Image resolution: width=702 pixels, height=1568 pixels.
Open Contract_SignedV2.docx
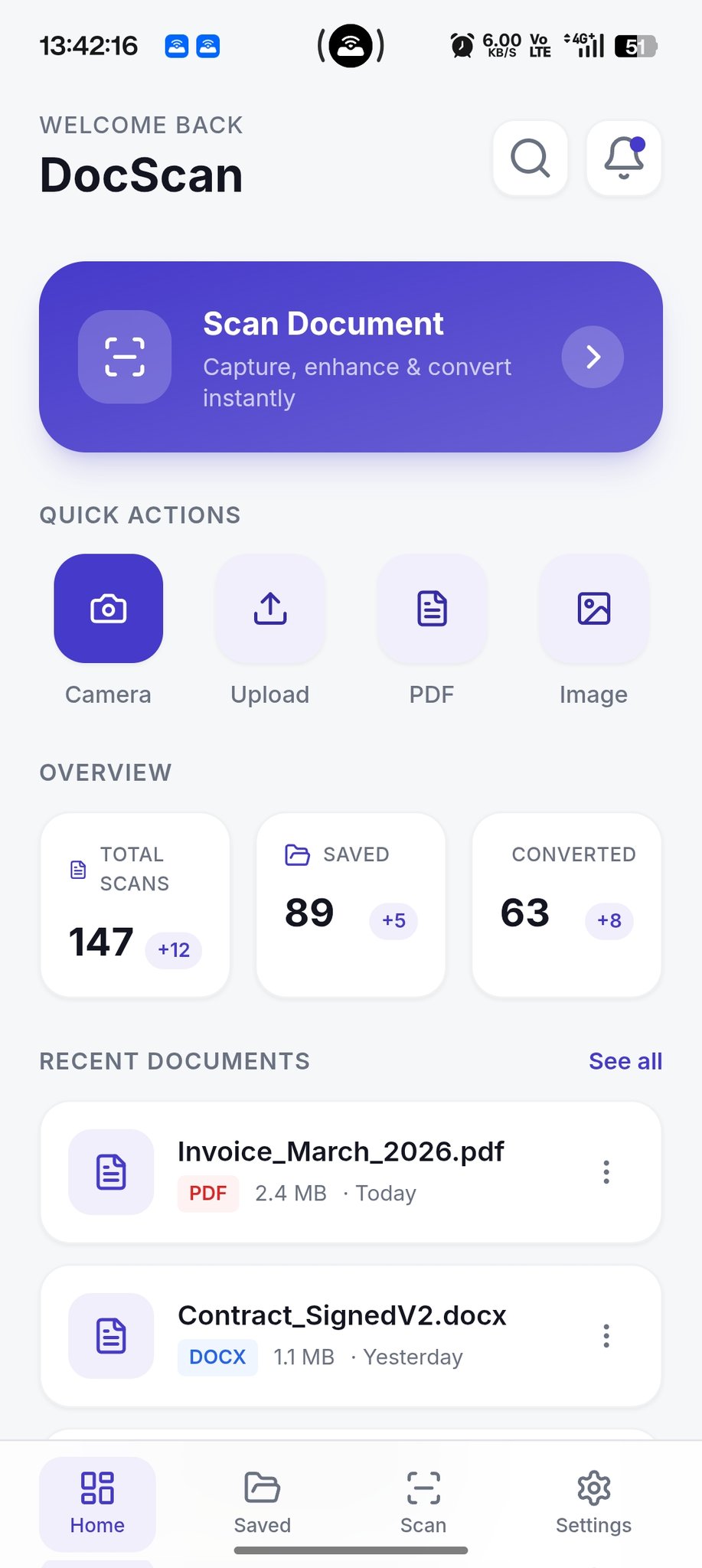tap(341, 1335)
